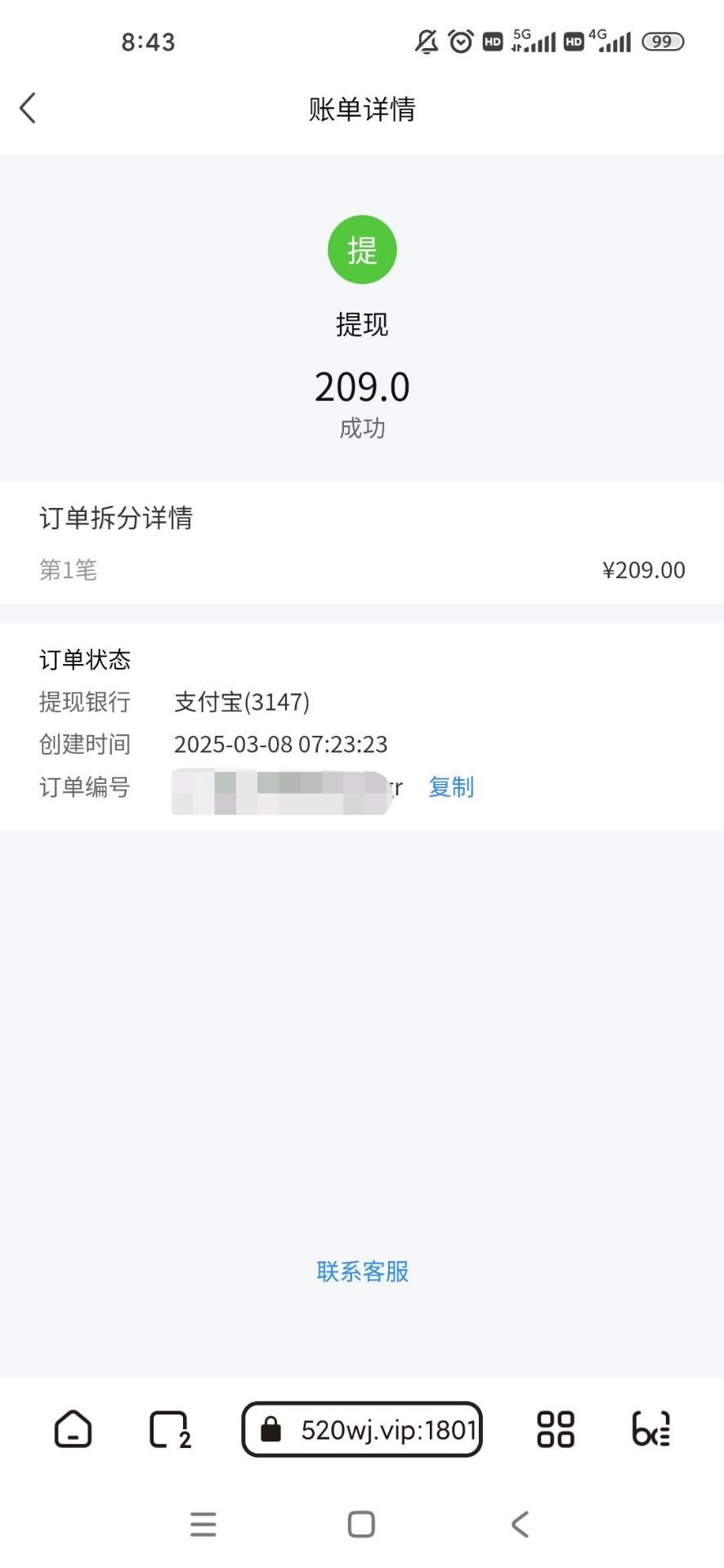Open the browser home page
724x1568 pixels.
73,1429
